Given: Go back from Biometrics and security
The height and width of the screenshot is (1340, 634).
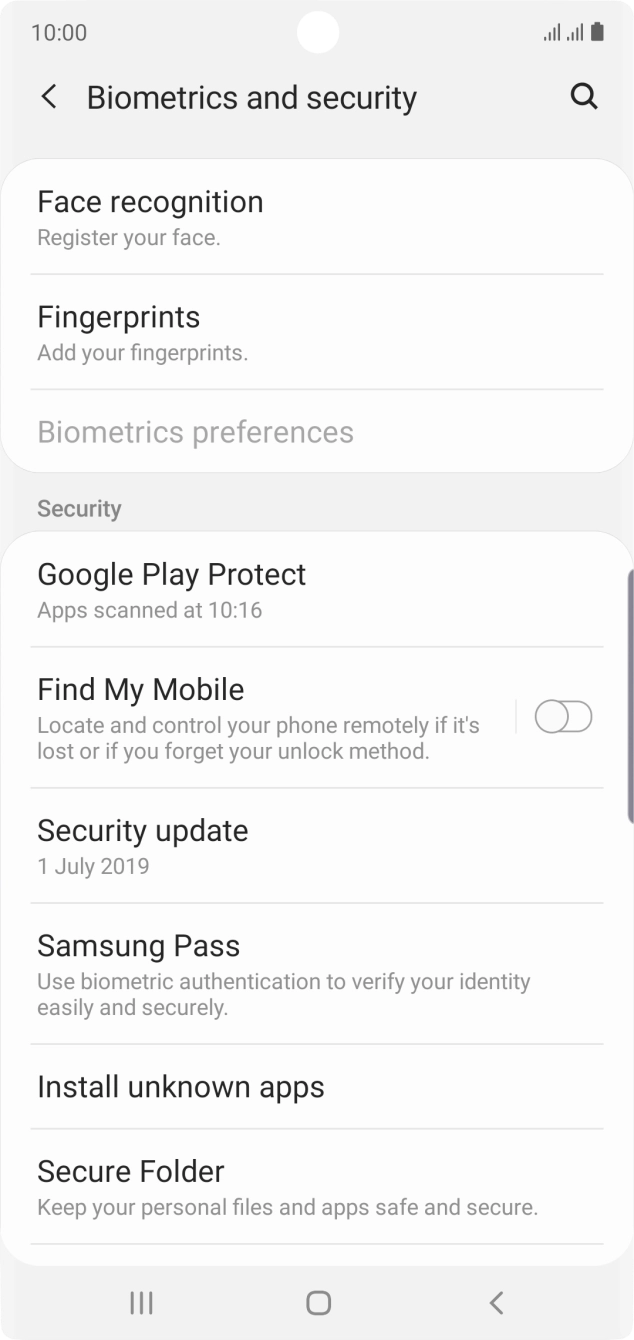Looking at the screenshot, I should [x=48, y=97].
